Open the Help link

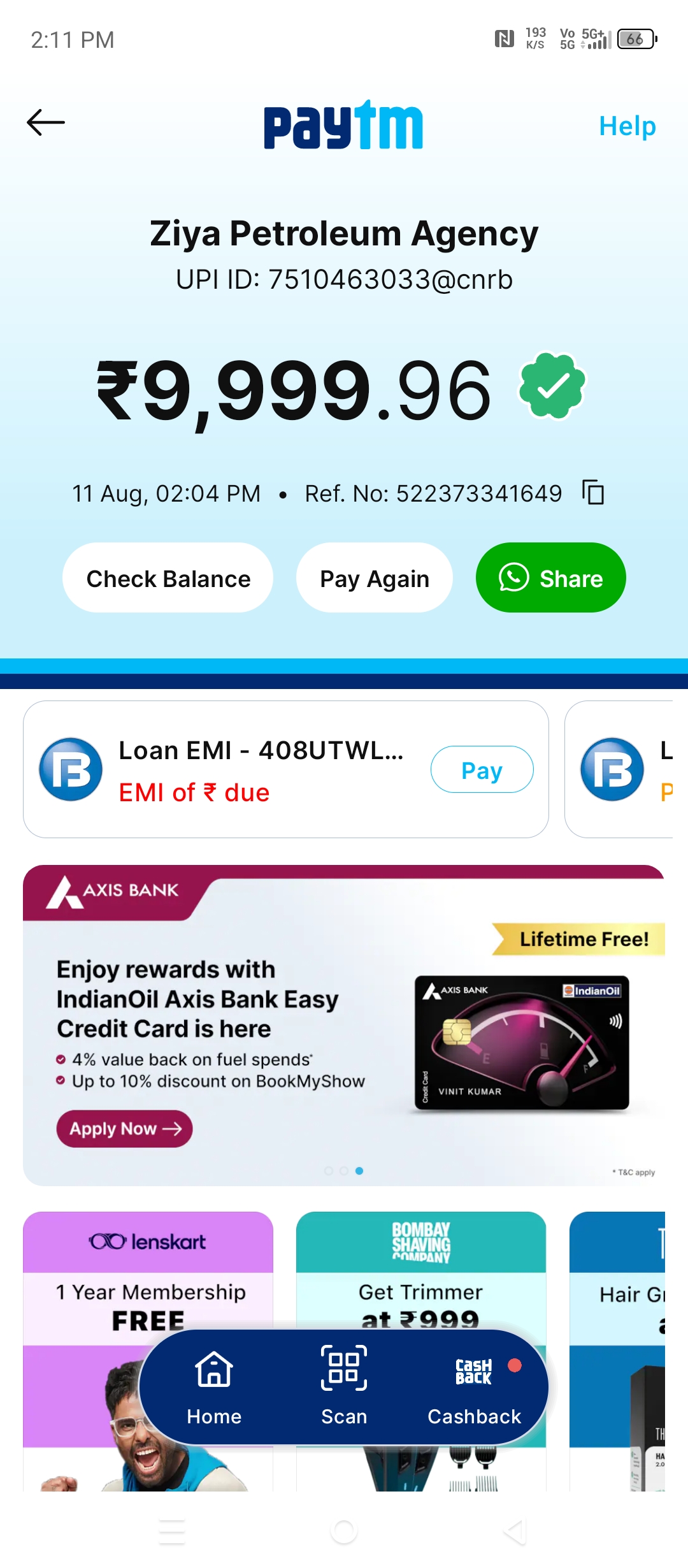[627, 126]
